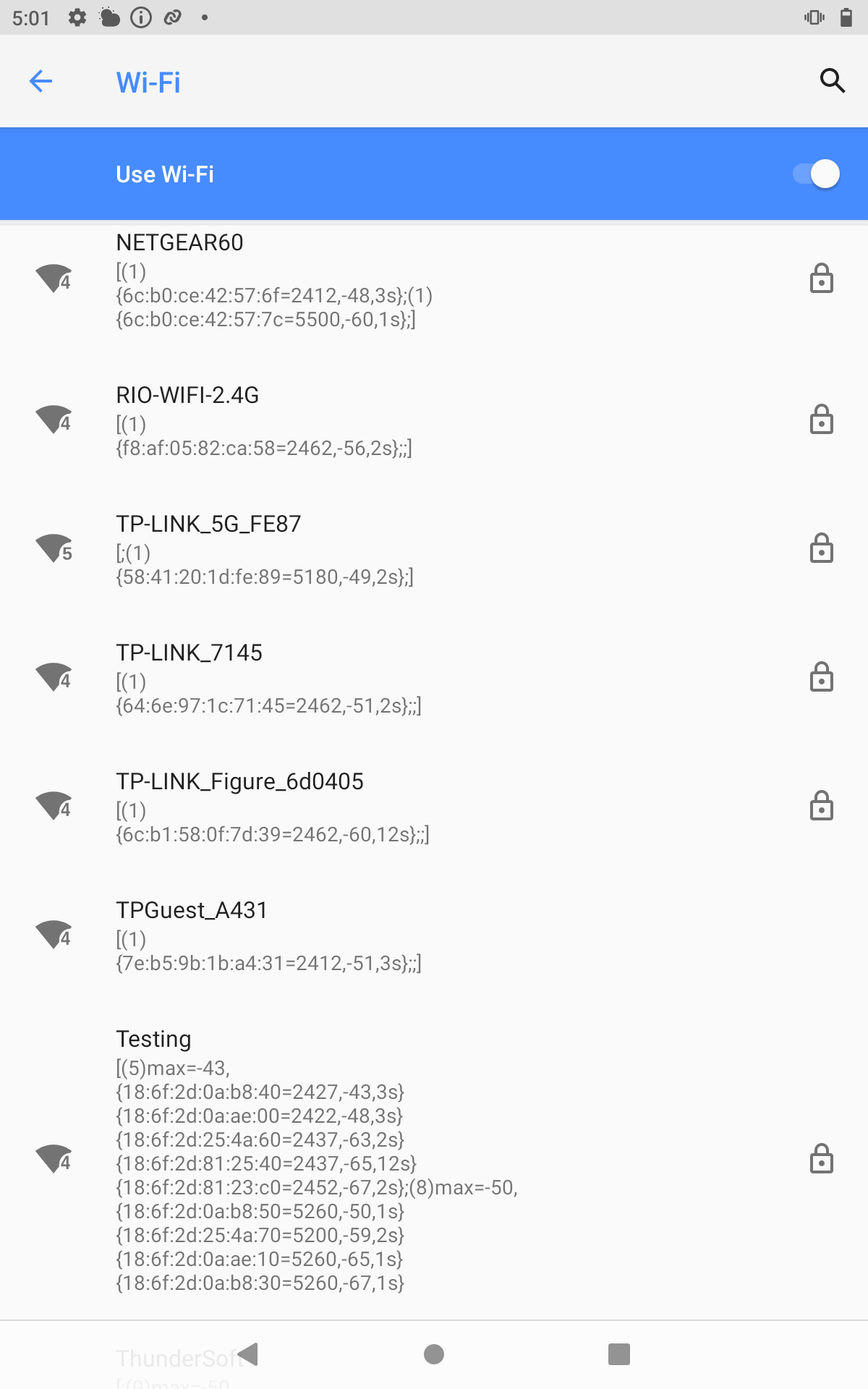Choose the TP-LINK_7145 network
The width and height of the screenshot is (868, 1389).
pyautogui.click(x=434, y=678)
